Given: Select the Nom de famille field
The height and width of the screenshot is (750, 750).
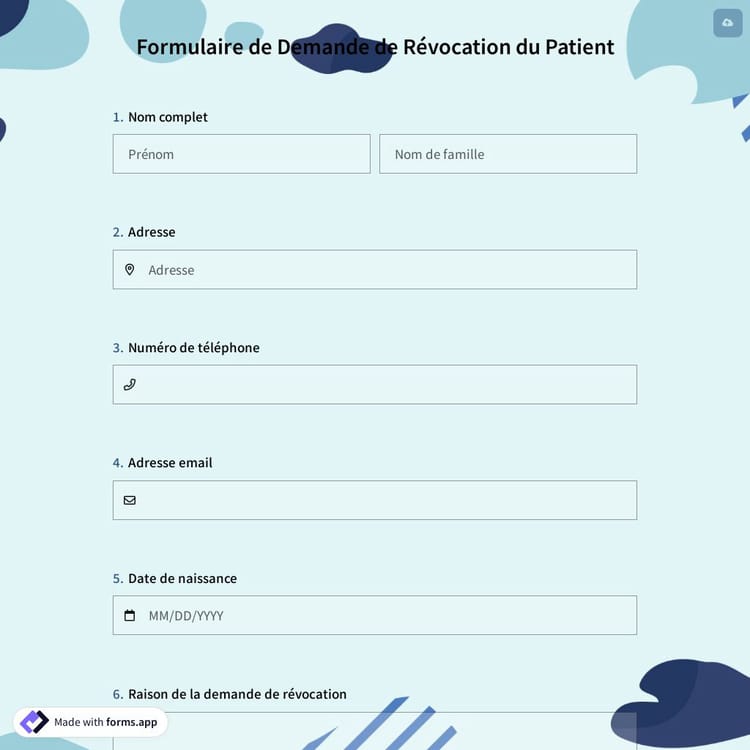Looking at the screenshot, I should point(507,154).
